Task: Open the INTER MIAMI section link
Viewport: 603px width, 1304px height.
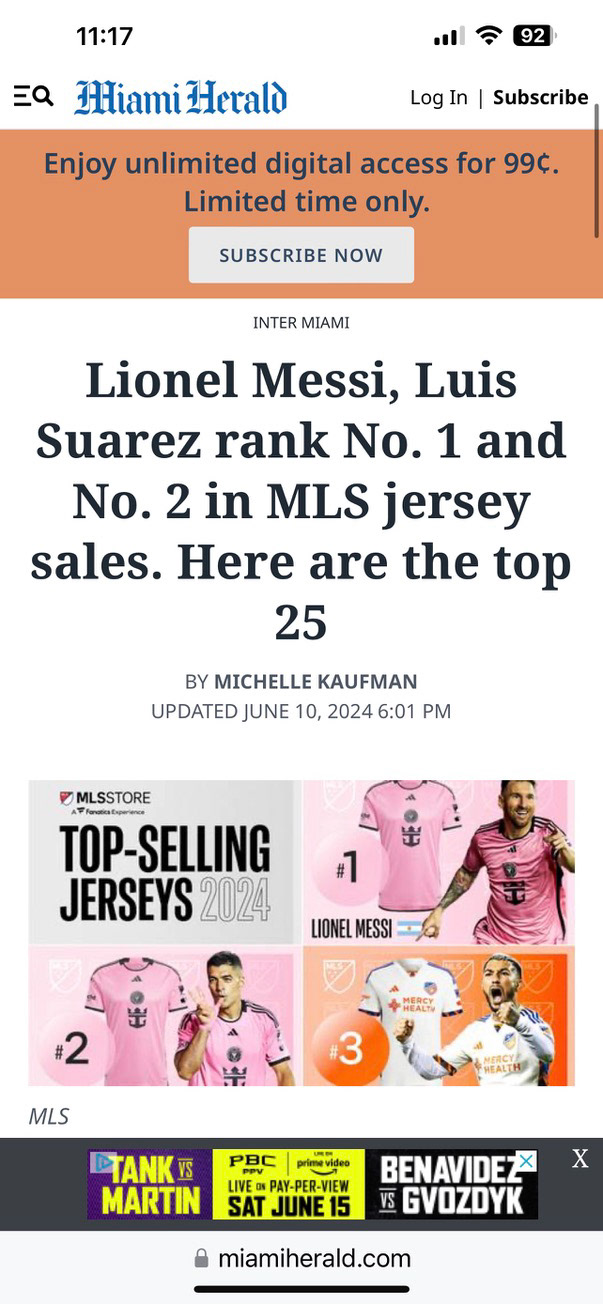Action: [x=301, y=323]
